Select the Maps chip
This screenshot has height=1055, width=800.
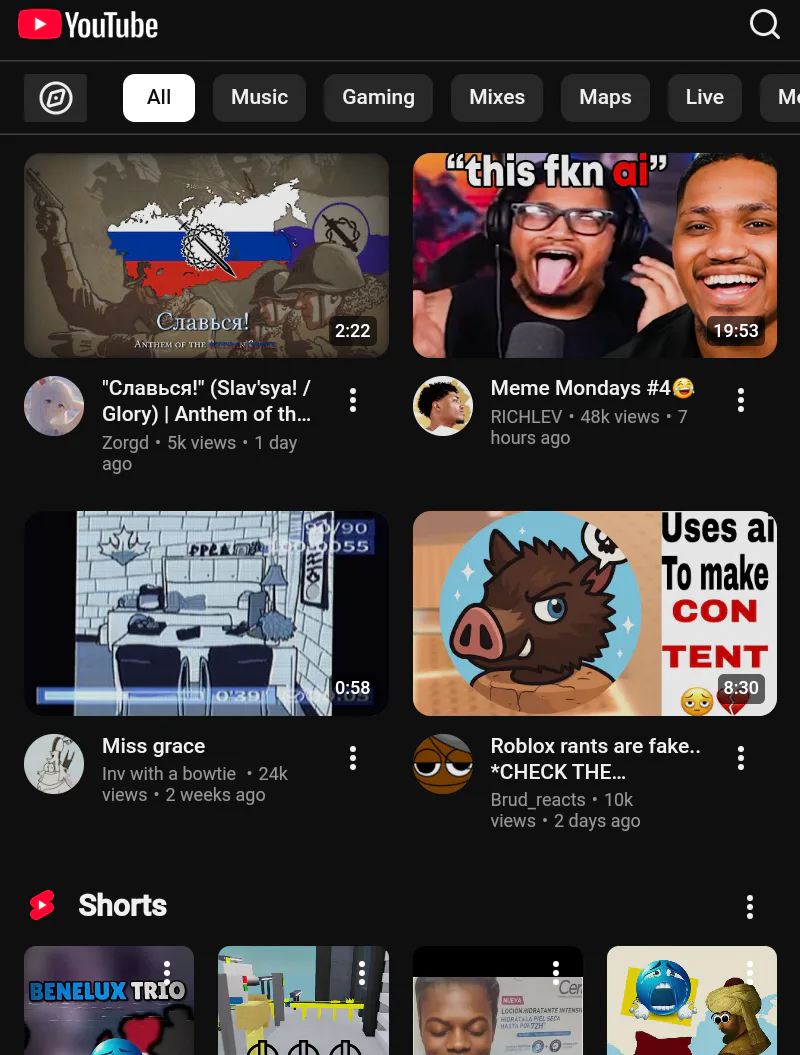click(605, 98)
